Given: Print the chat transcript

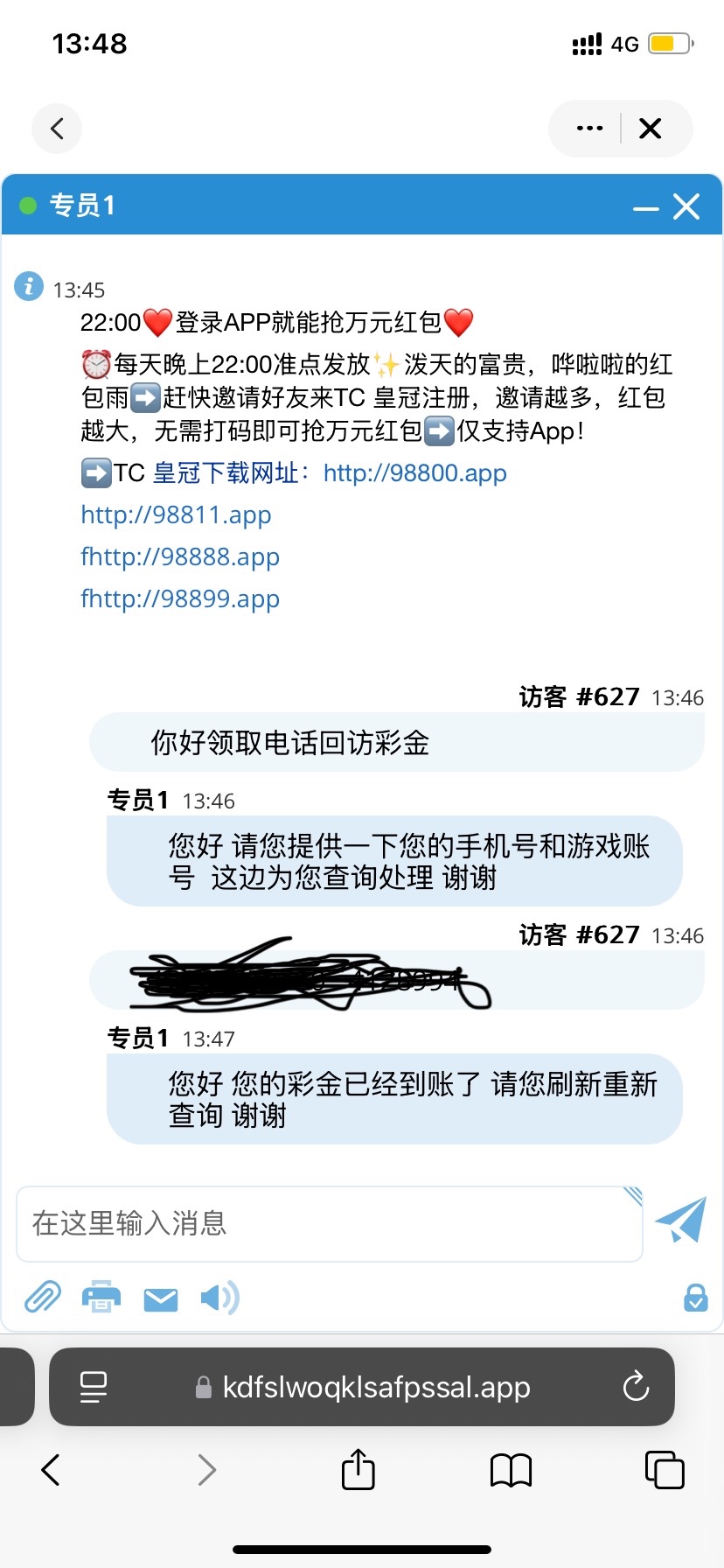Looking at the screenshot, I should (x=101, y=1297).
